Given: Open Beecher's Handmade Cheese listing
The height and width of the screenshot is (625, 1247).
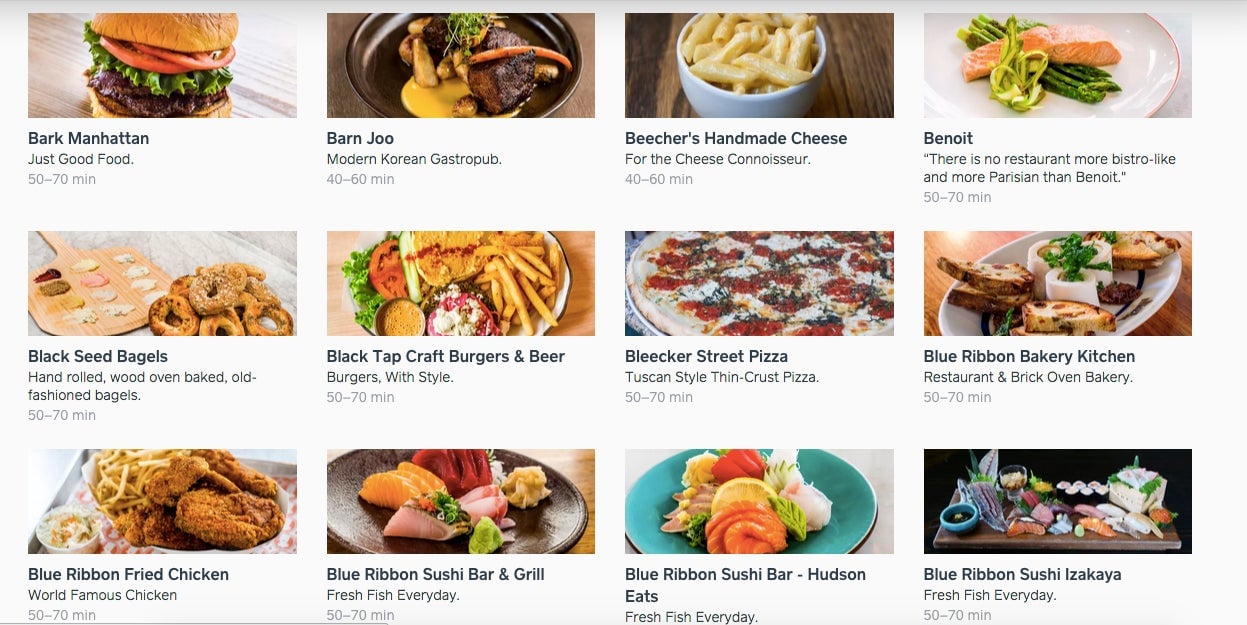Looking at the screenshot, I should click(759, 66).
